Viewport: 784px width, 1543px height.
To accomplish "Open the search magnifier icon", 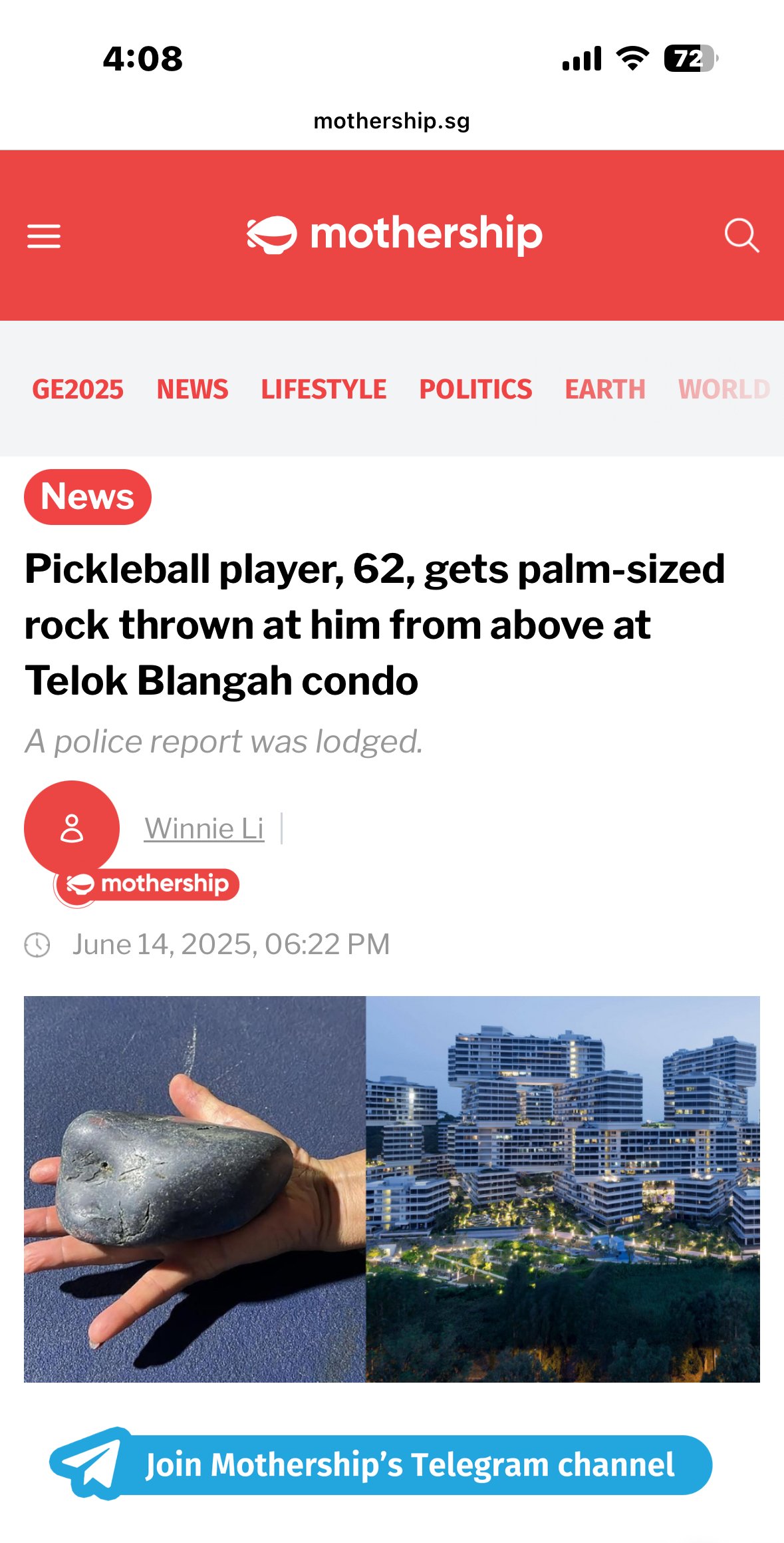I will tap(741, 236).
